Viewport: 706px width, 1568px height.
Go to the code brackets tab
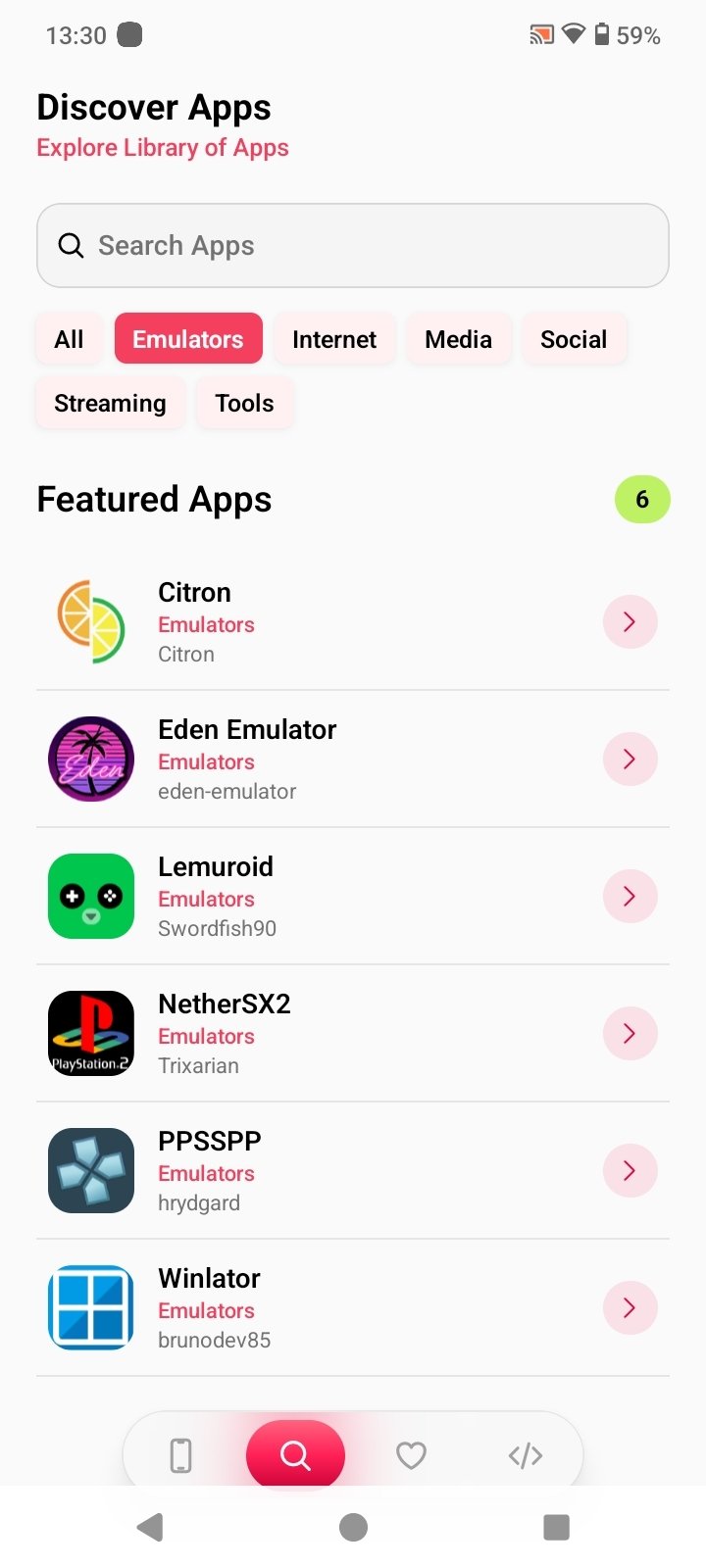pos(526,1455)
